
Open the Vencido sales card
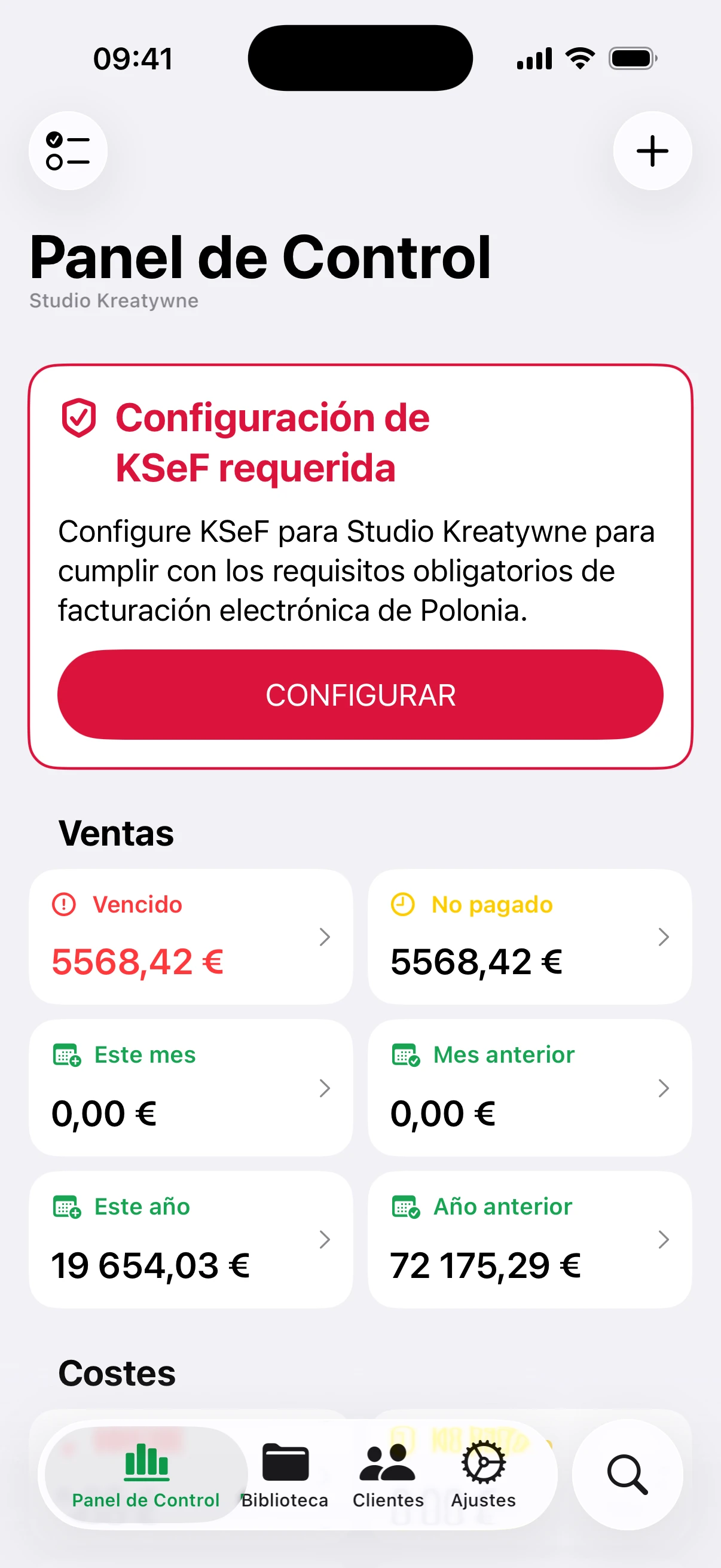coord(191,936)
